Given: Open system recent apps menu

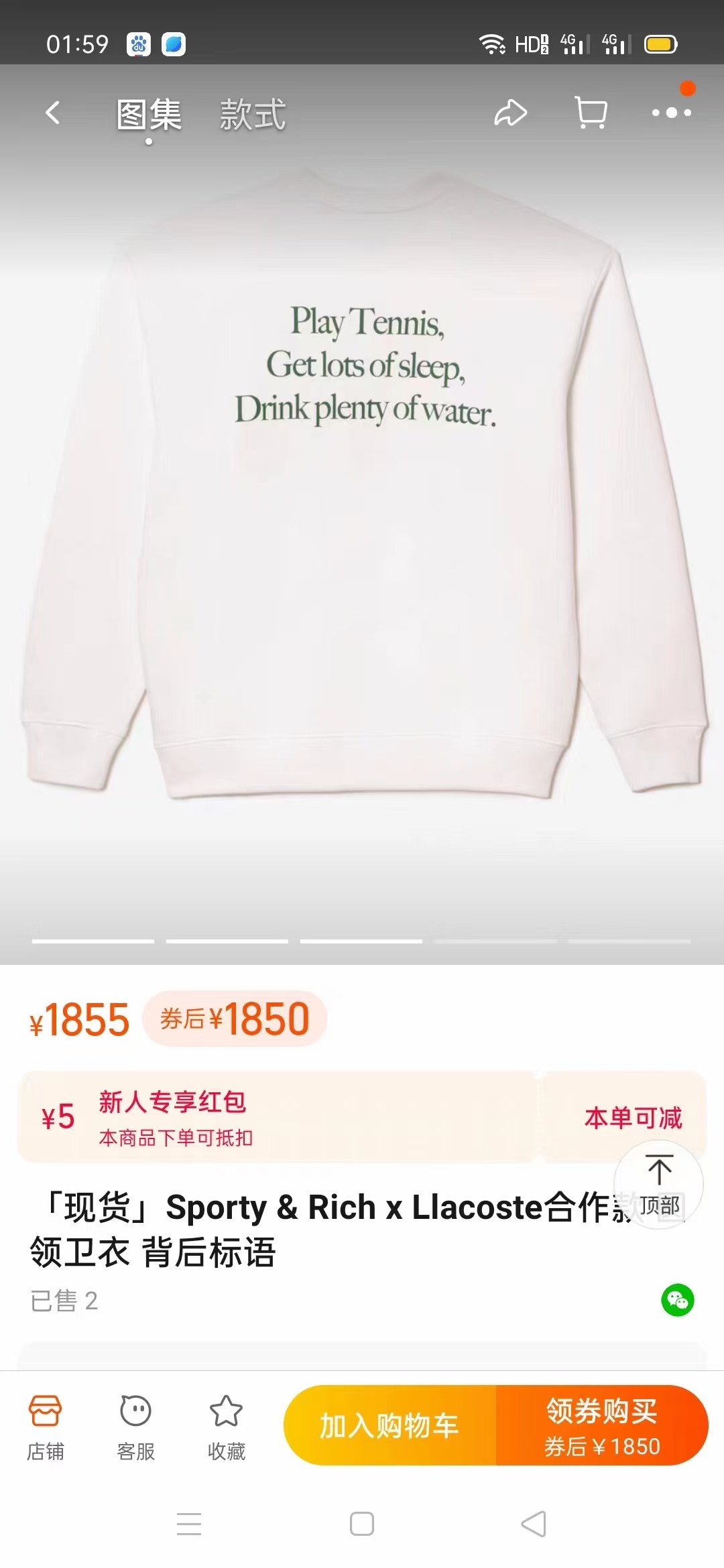Looking at the screenshot, I should click(x=189, y=1524).
